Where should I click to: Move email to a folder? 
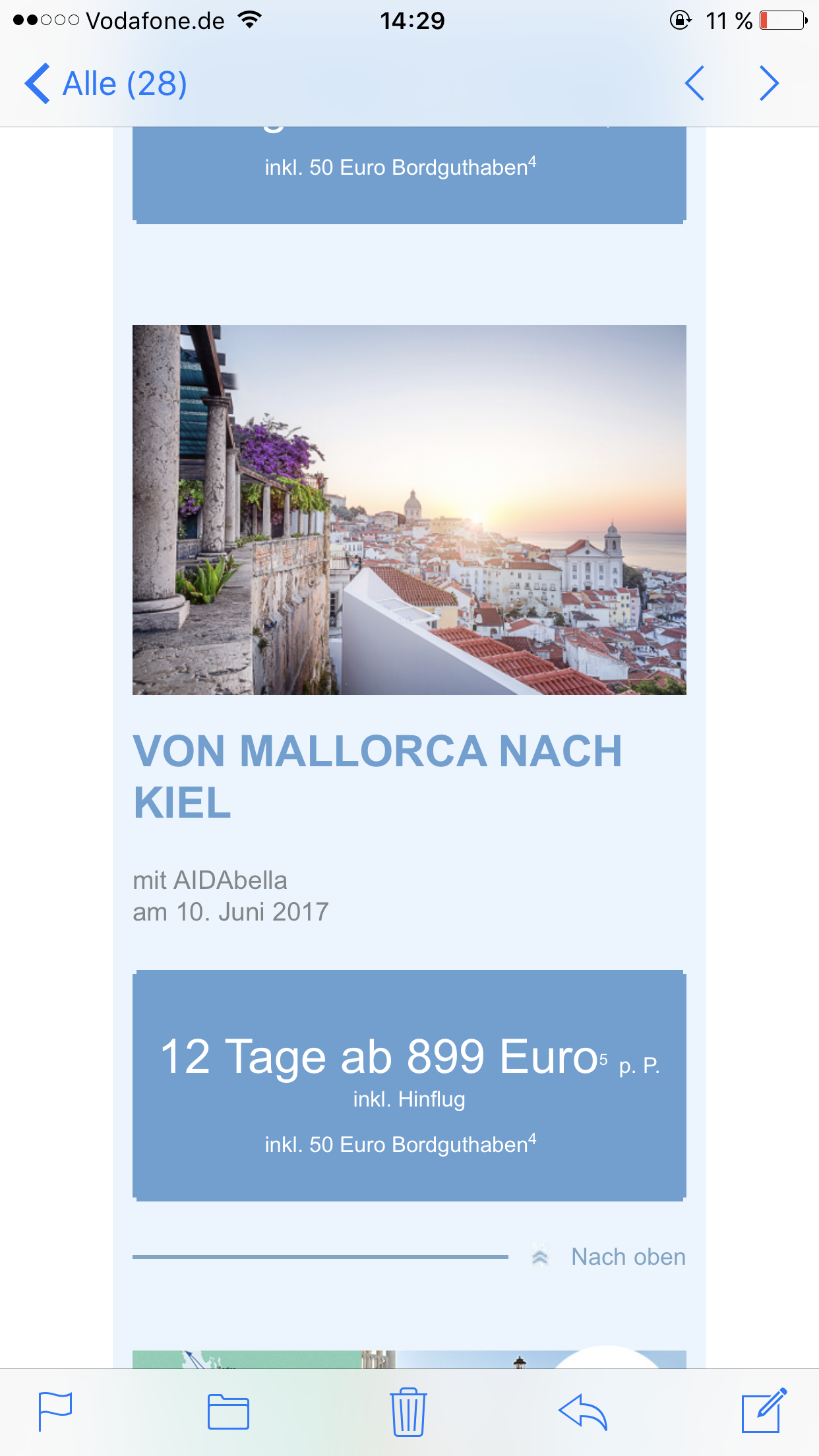(228, 1412)
